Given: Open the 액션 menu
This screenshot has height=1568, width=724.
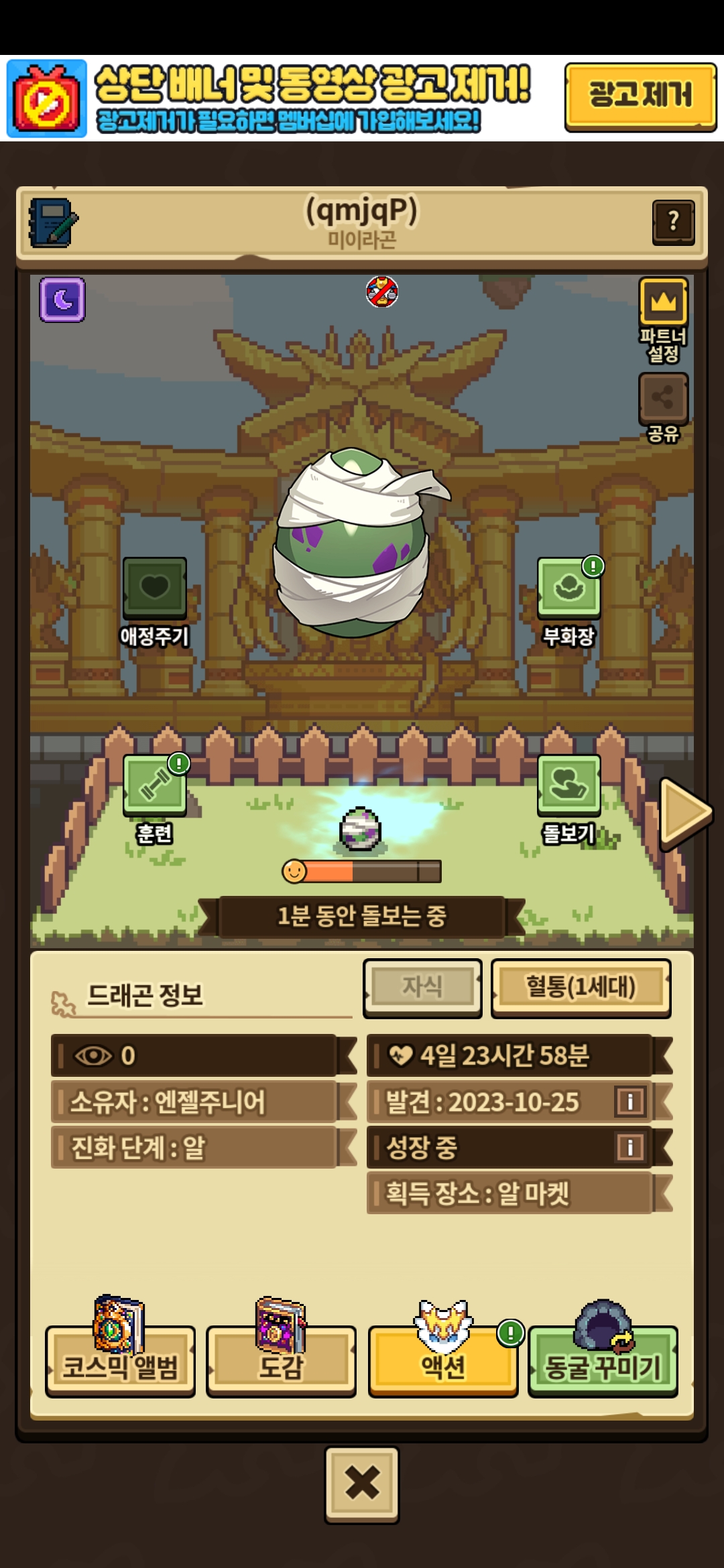Looking at the screenshot, I should (442, 1360).
